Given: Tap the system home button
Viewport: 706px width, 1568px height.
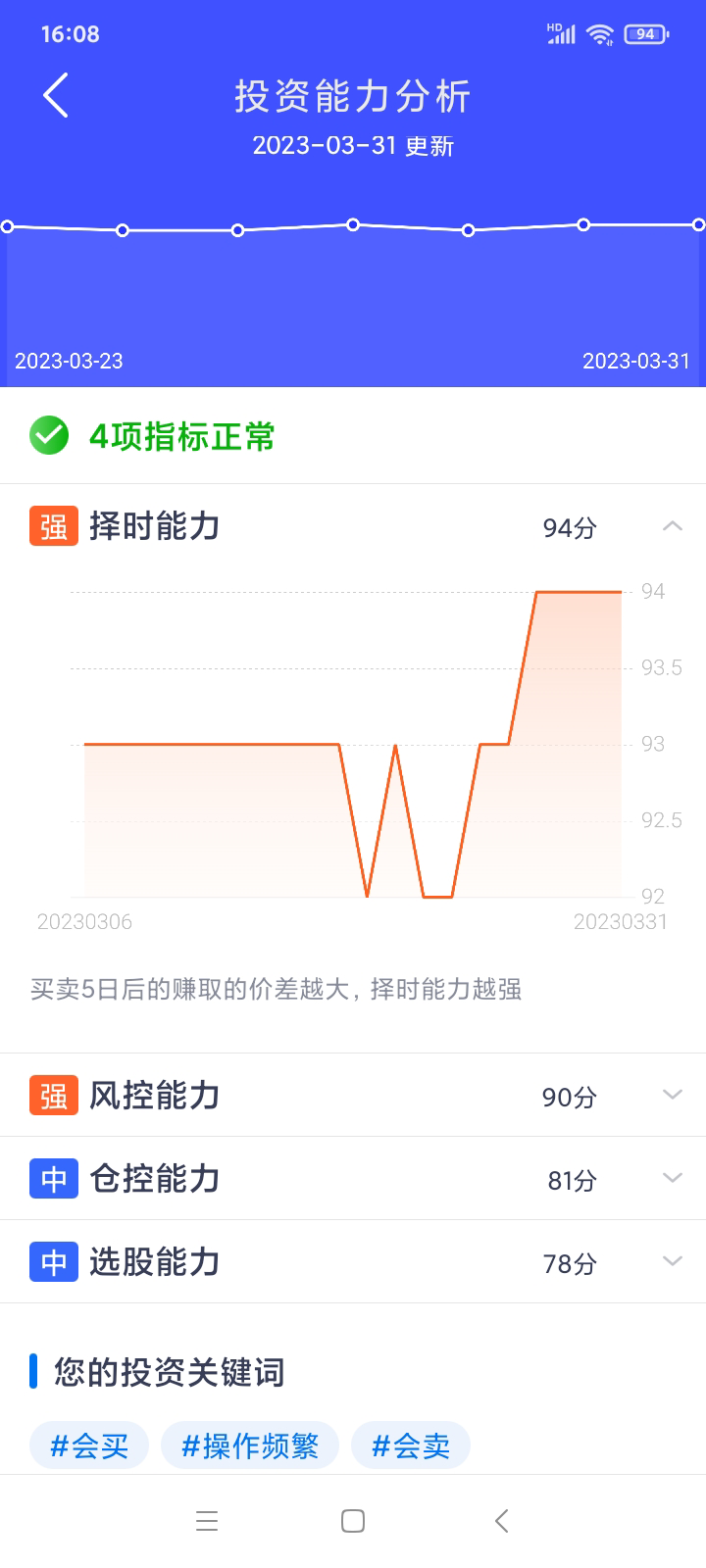Looking at the screenshot, I should 353,1521.
